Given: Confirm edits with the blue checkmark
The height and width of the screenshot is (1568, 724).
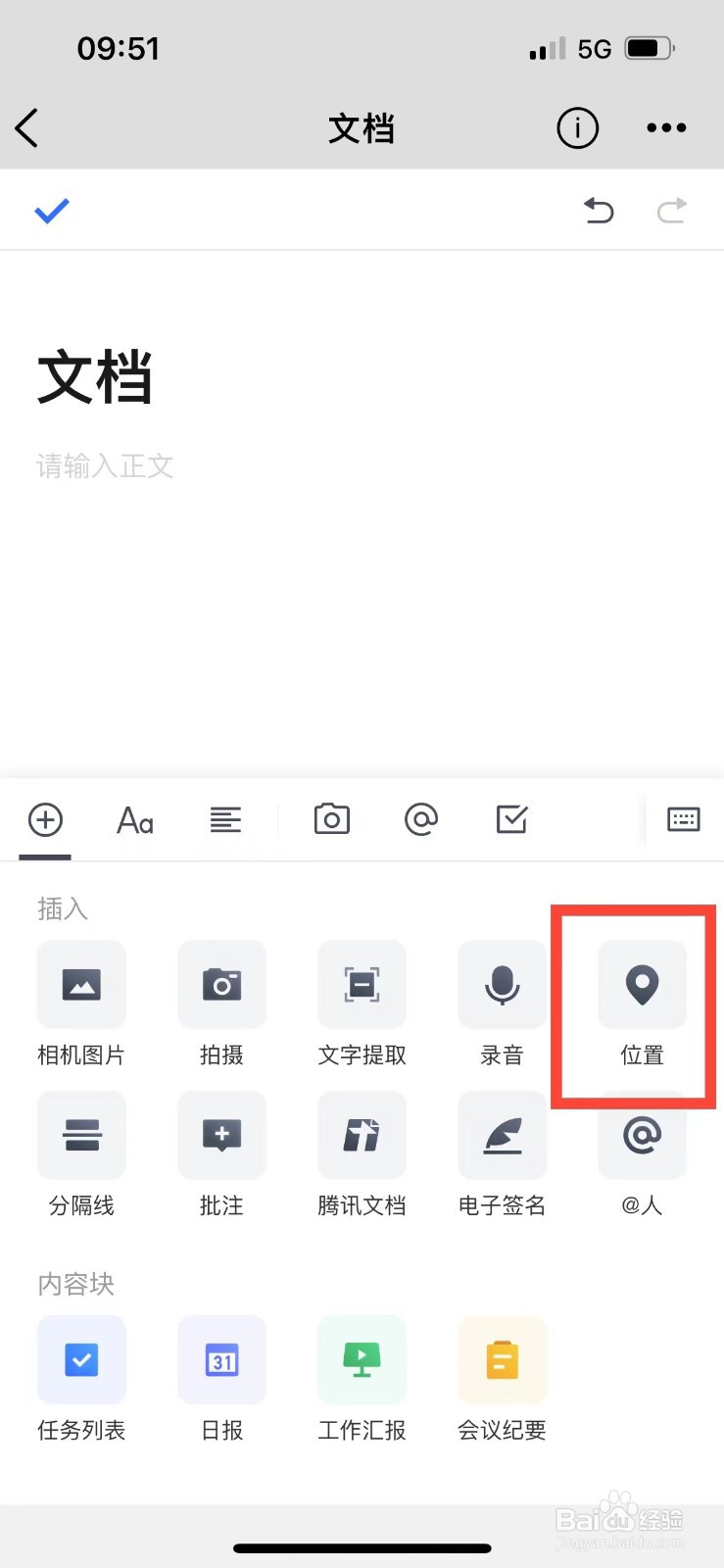Looking at the screenshot, I should pyautogui.click(x=51, y=210).
